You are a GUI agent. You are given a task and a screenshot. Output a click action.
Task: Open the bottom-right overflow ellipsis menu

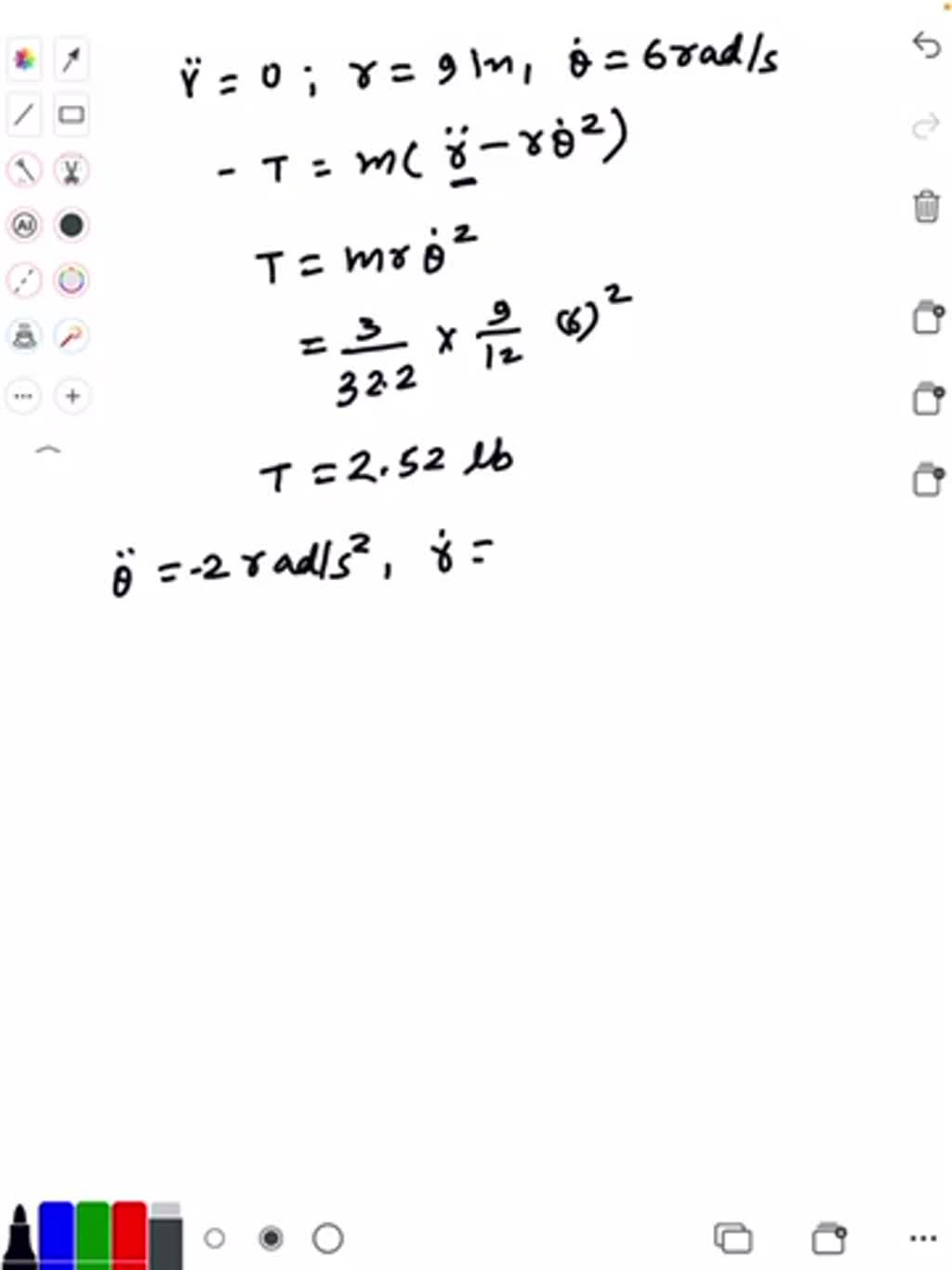coord(921,1237)
